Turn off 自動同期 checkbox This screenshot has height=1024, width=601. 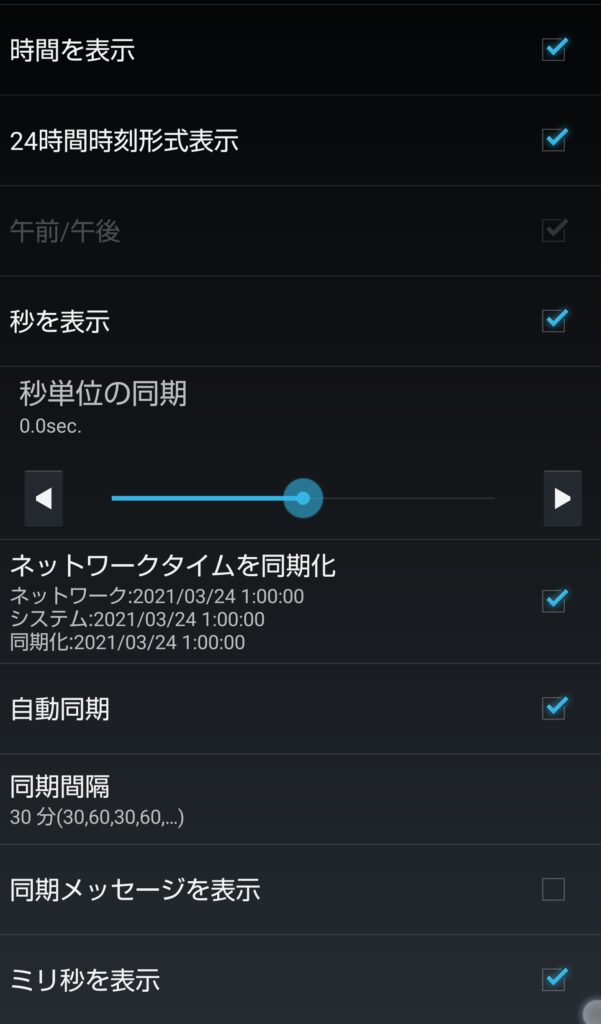click(x=553, y=709)
